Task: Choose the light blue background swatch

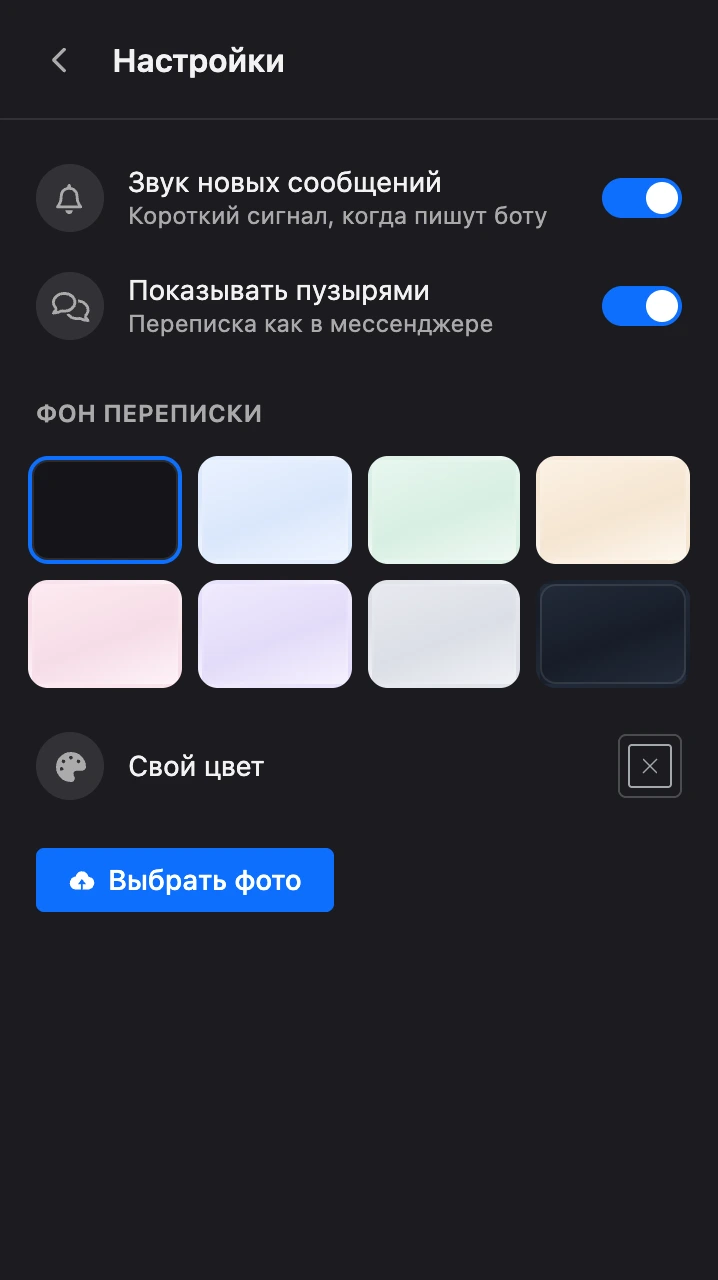Action: (x=275, y=510)
